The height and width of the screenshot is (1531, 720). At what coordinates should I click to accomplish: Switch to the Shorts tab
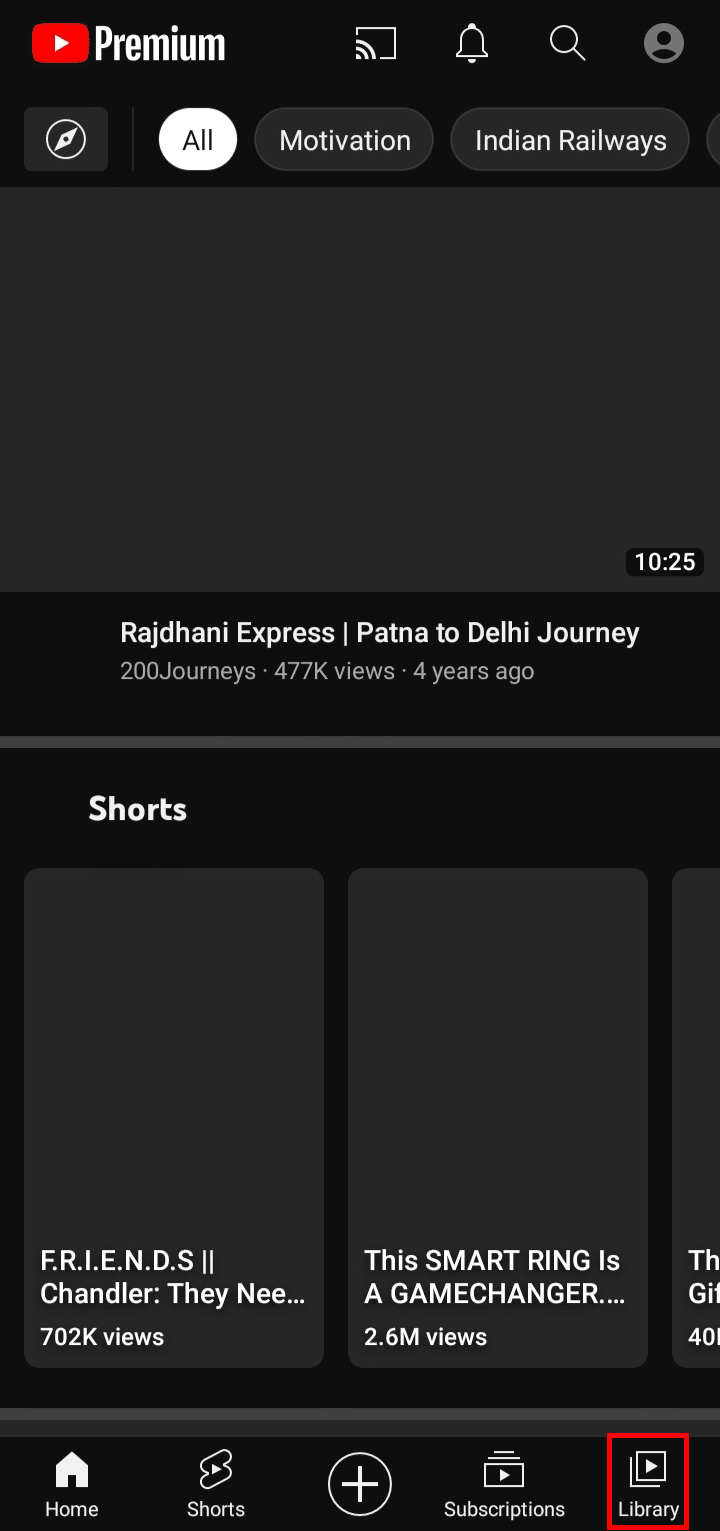[216, 1484]
